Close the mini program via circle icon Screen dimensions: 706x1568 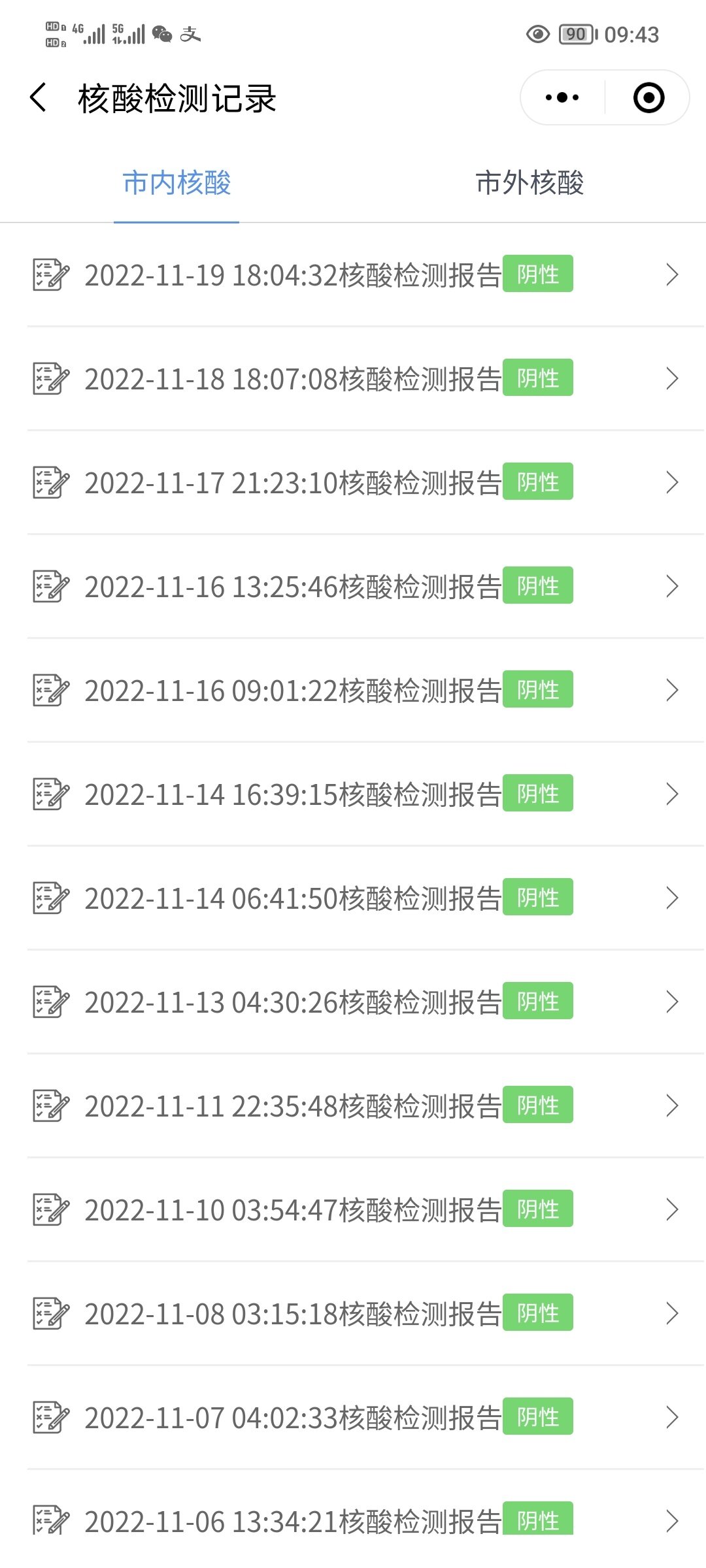click(x=648, y=98)
